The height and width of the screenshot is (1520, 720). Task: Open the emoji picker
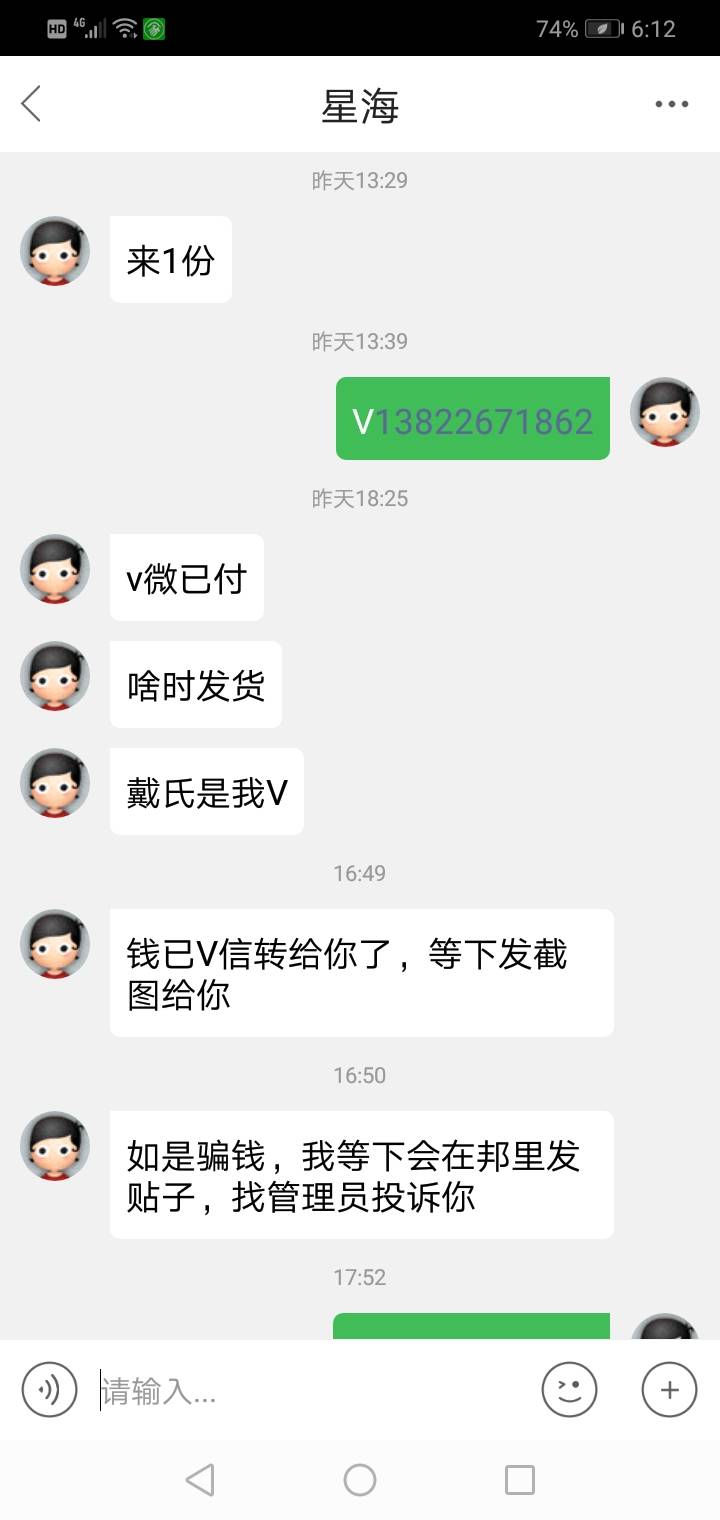click(569, 1389)
